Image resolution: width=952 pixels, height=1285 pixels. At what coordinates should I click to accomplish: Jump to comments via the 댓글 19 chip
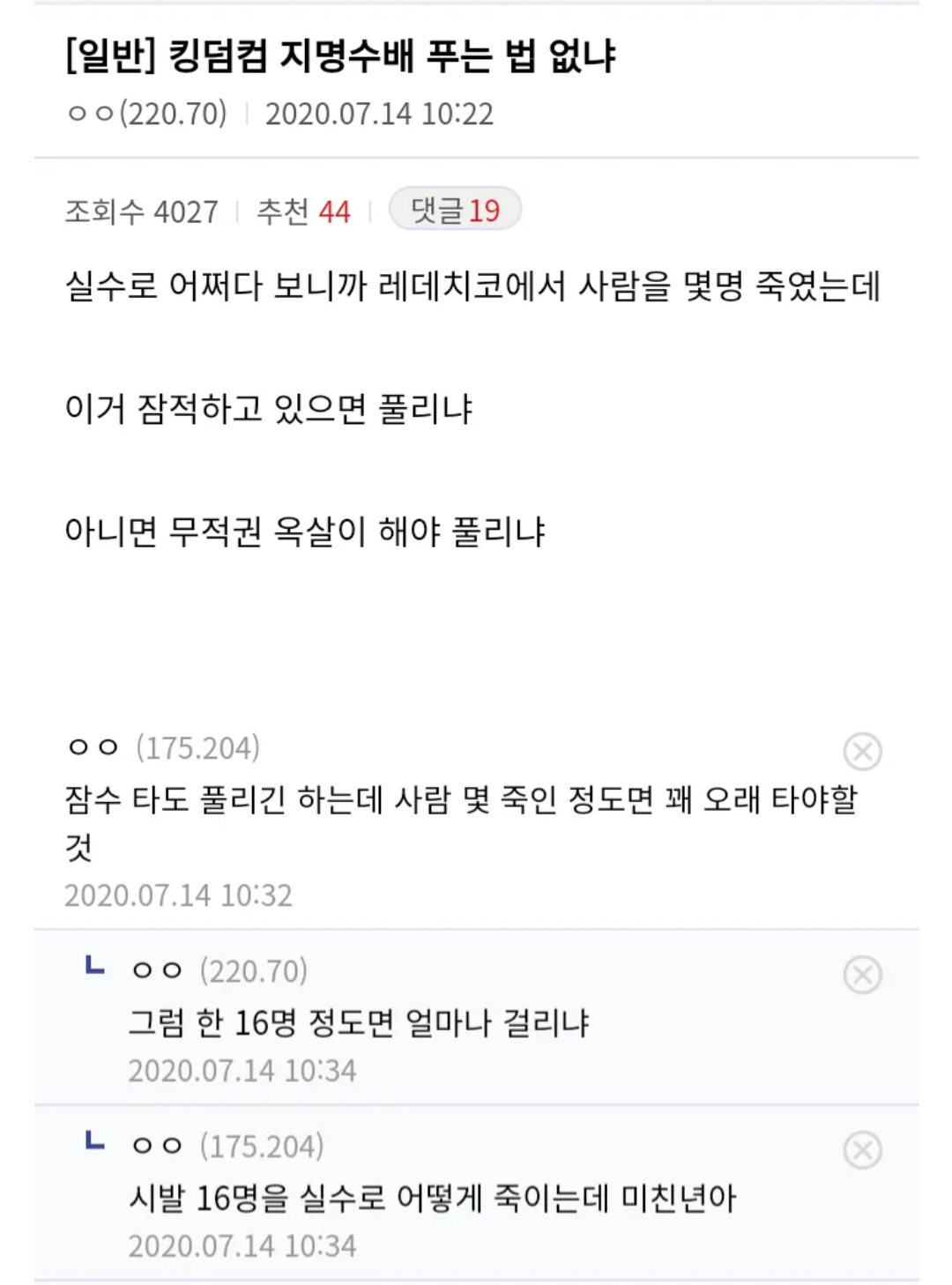[455, 210]
